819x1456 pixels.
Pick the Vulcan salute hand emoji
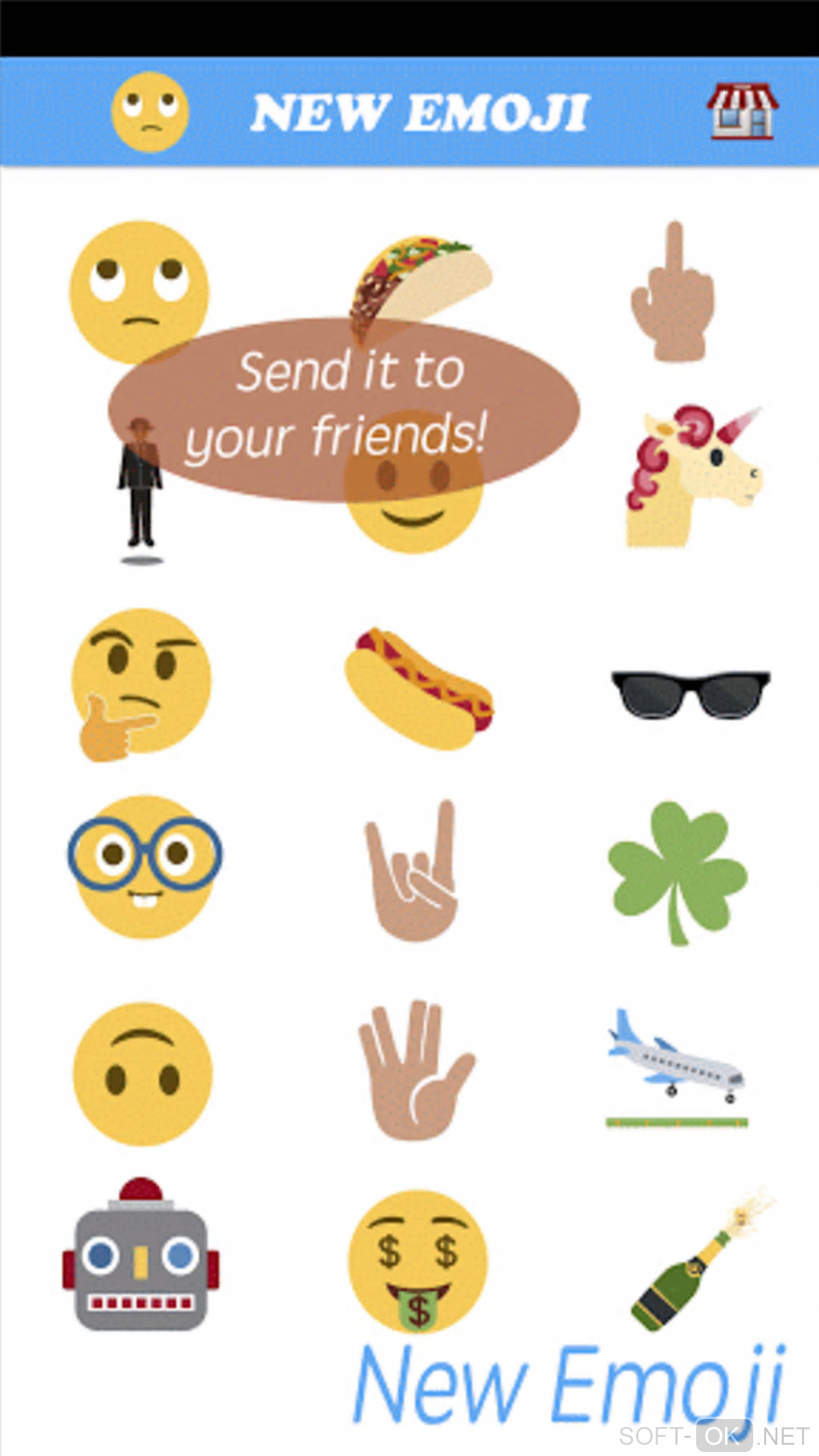(415, 1070)
